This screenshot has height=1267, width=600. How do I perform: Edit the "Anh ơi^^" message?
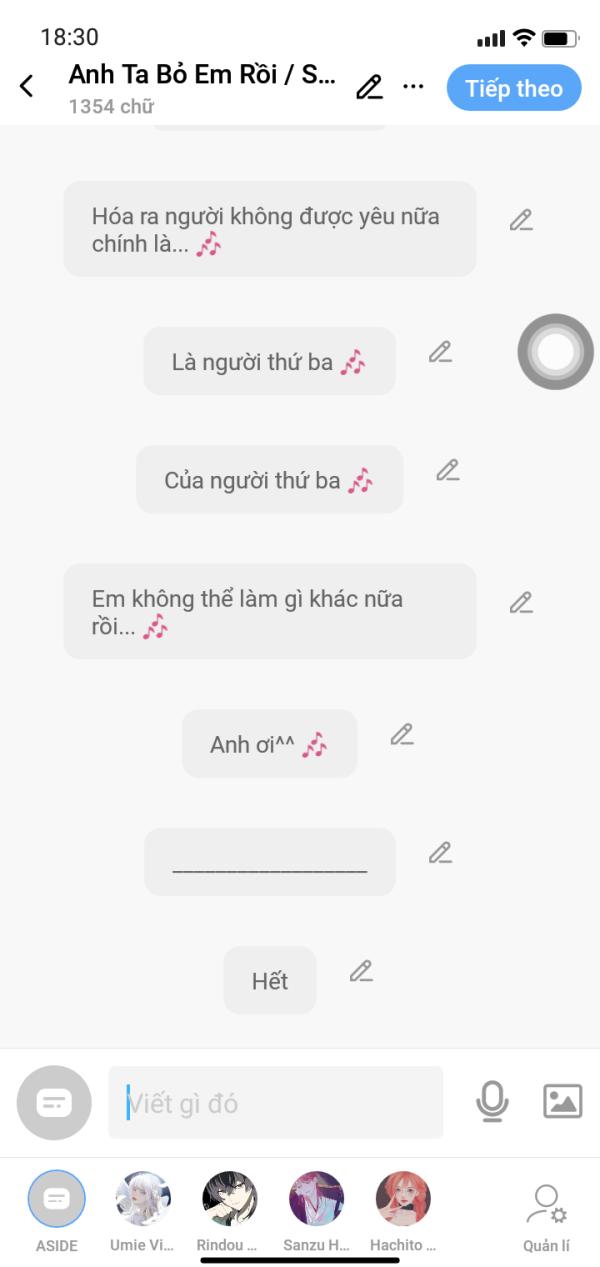[401, 734]
